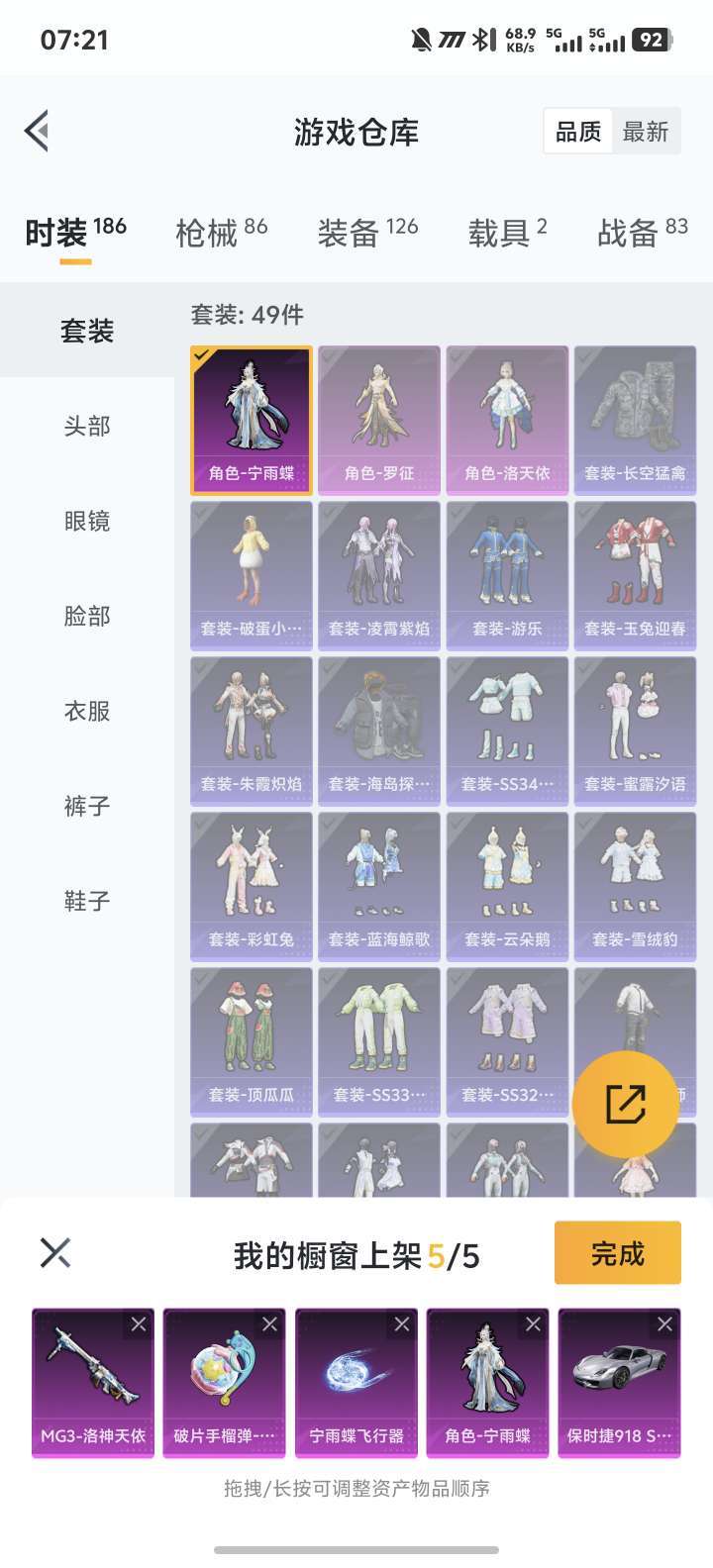Select the 头部 category in the sidebar
Viewport: 713px width, 1568px height.
[x=87, y=426]
